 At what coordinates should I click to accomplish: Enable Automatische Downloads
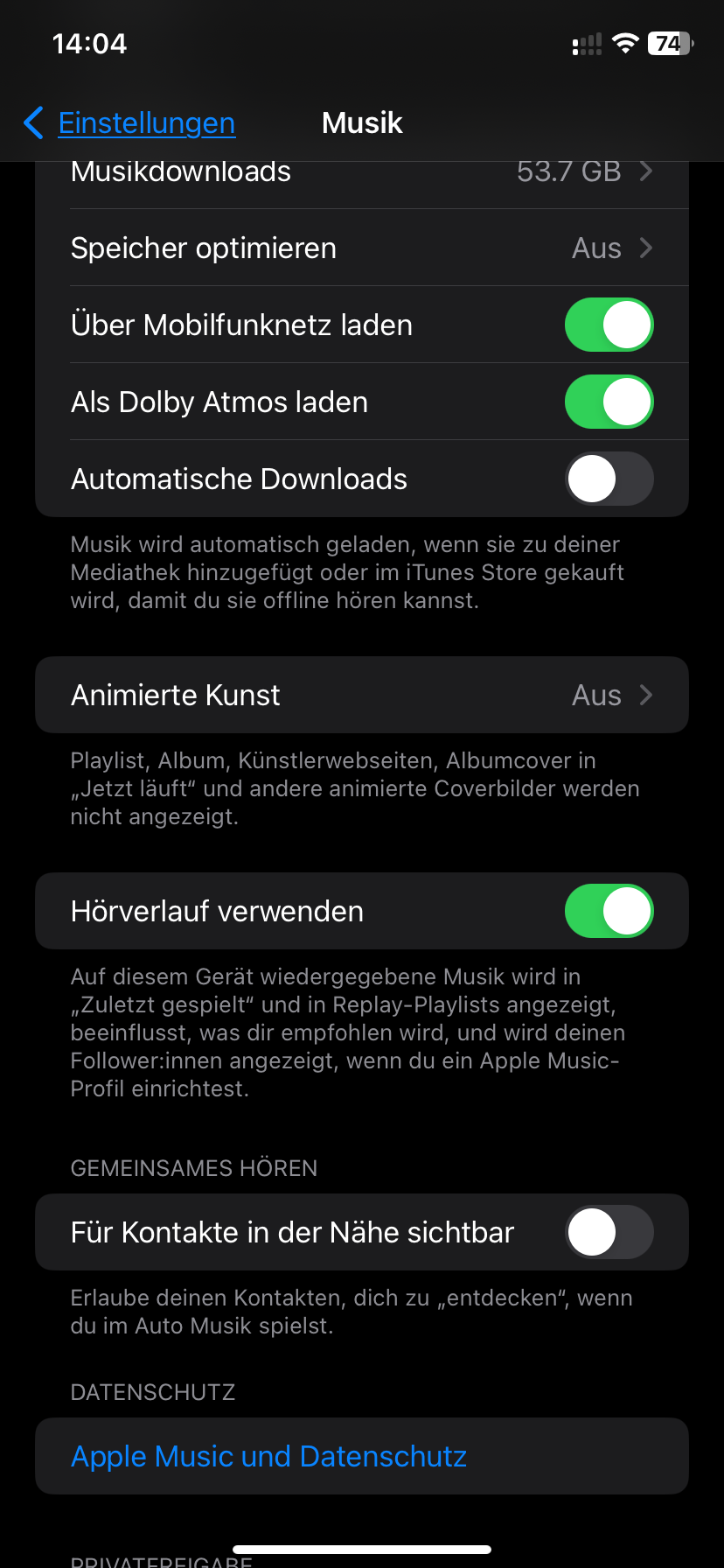[x=609, y=479]
